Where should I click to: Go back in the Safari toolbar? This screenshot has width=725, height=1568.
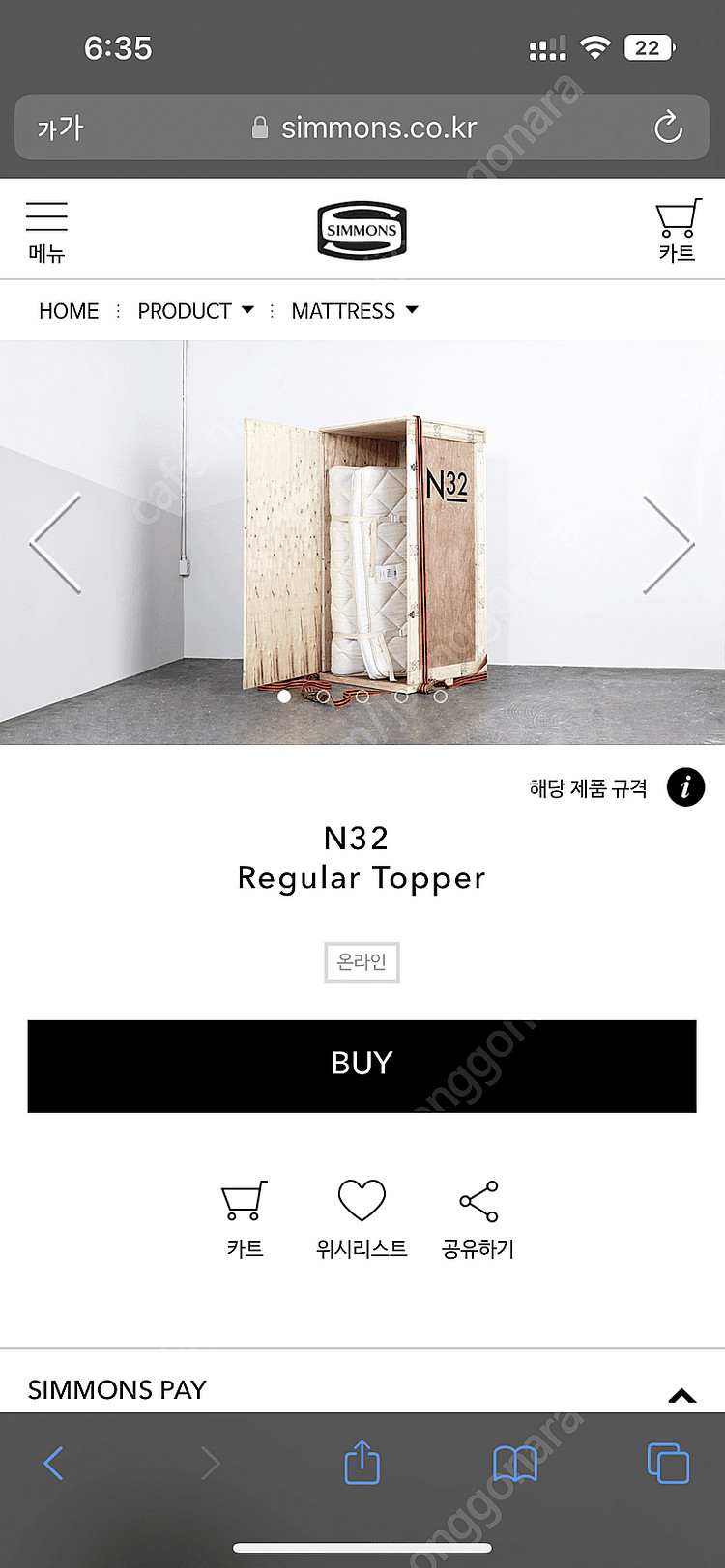pyautogui.click(x=54, y=1463)
